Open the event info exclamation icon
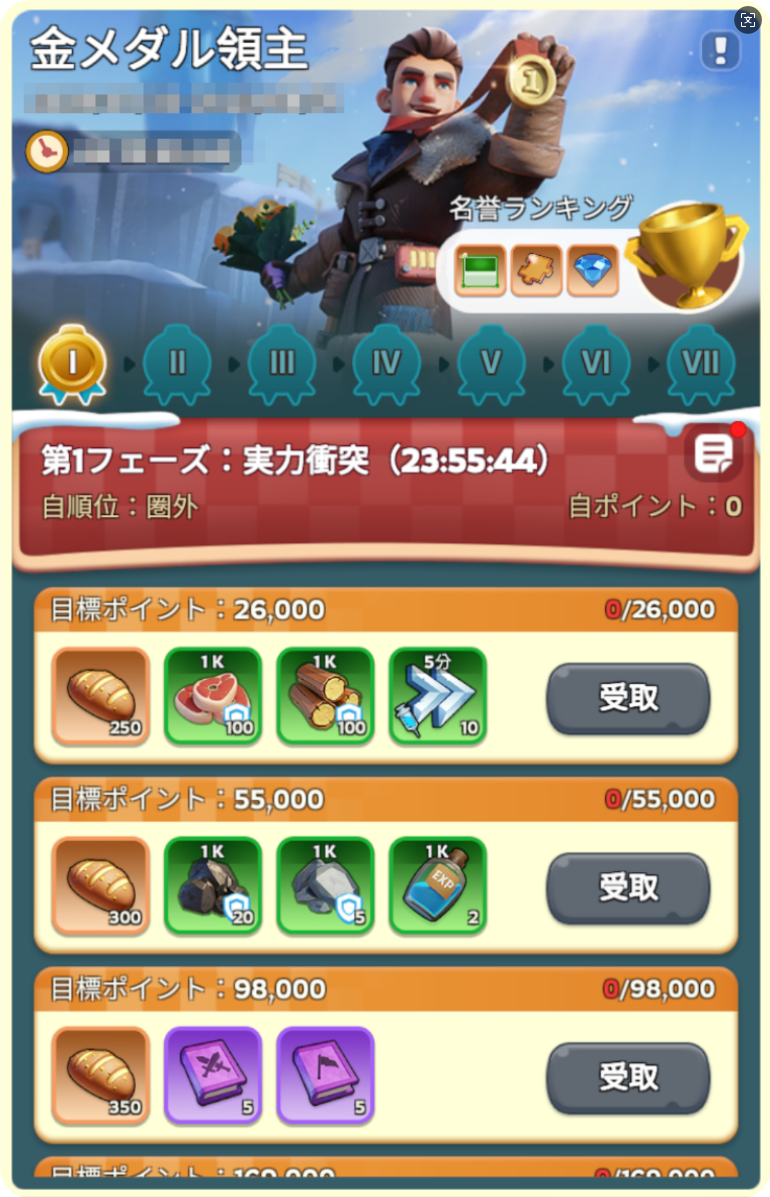 (x=719, y=50)
